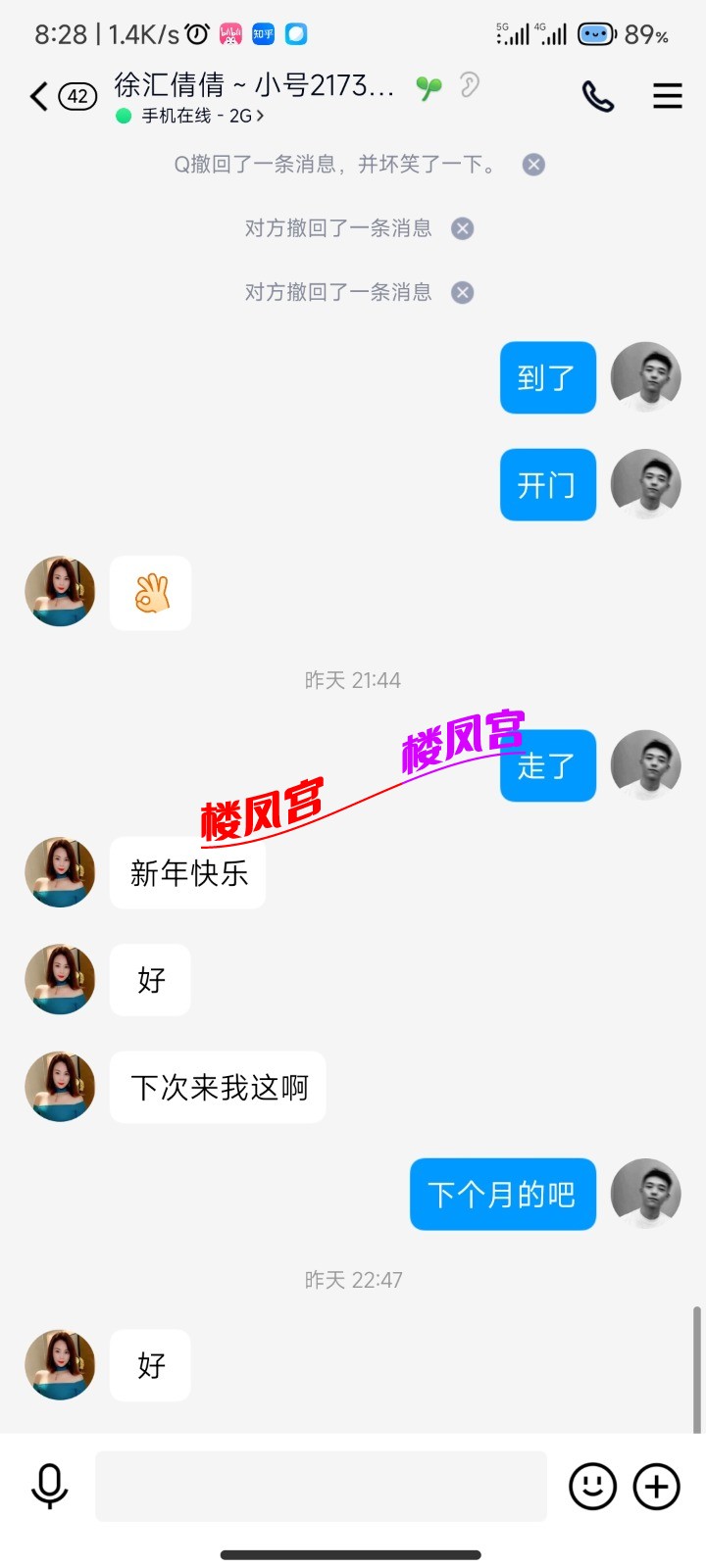The height and width of the screenshot is (1568, 706).
Task: Tap the microphone voice input icon
Action: tap(49, 1486)
